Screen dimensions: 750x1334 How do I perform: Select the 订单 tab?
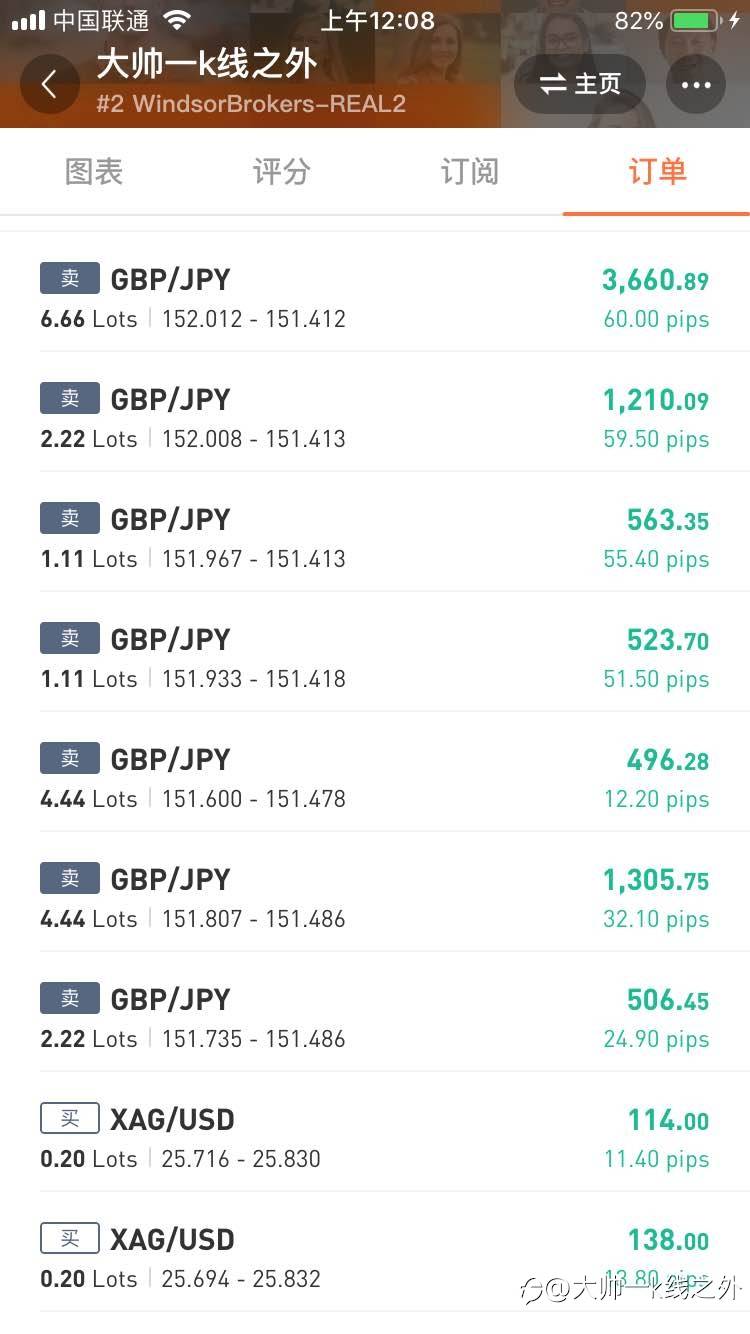[x=657, y=172]
